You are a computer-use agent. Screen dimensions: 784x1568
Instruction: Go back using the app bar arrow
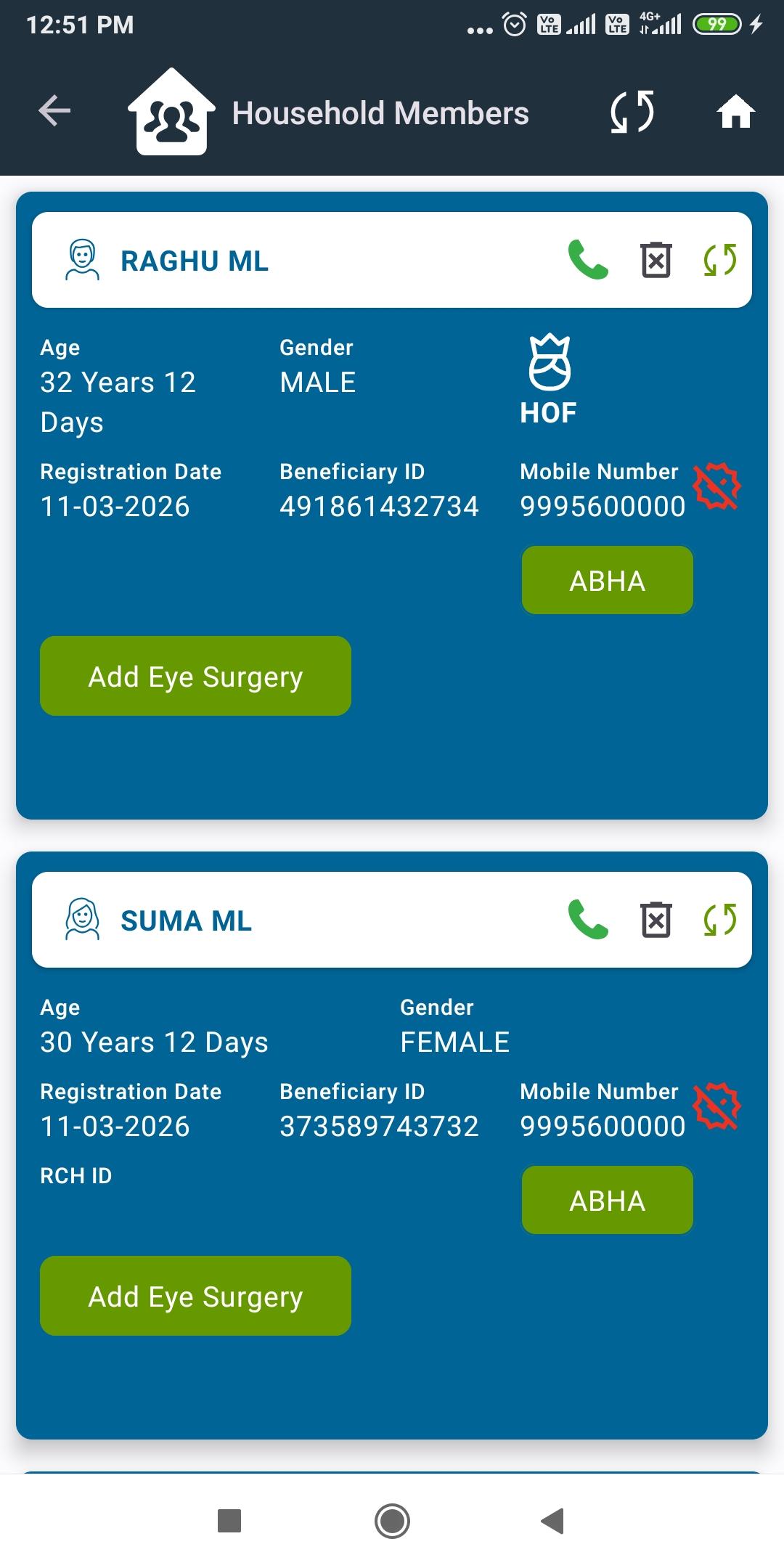(54, 111)
